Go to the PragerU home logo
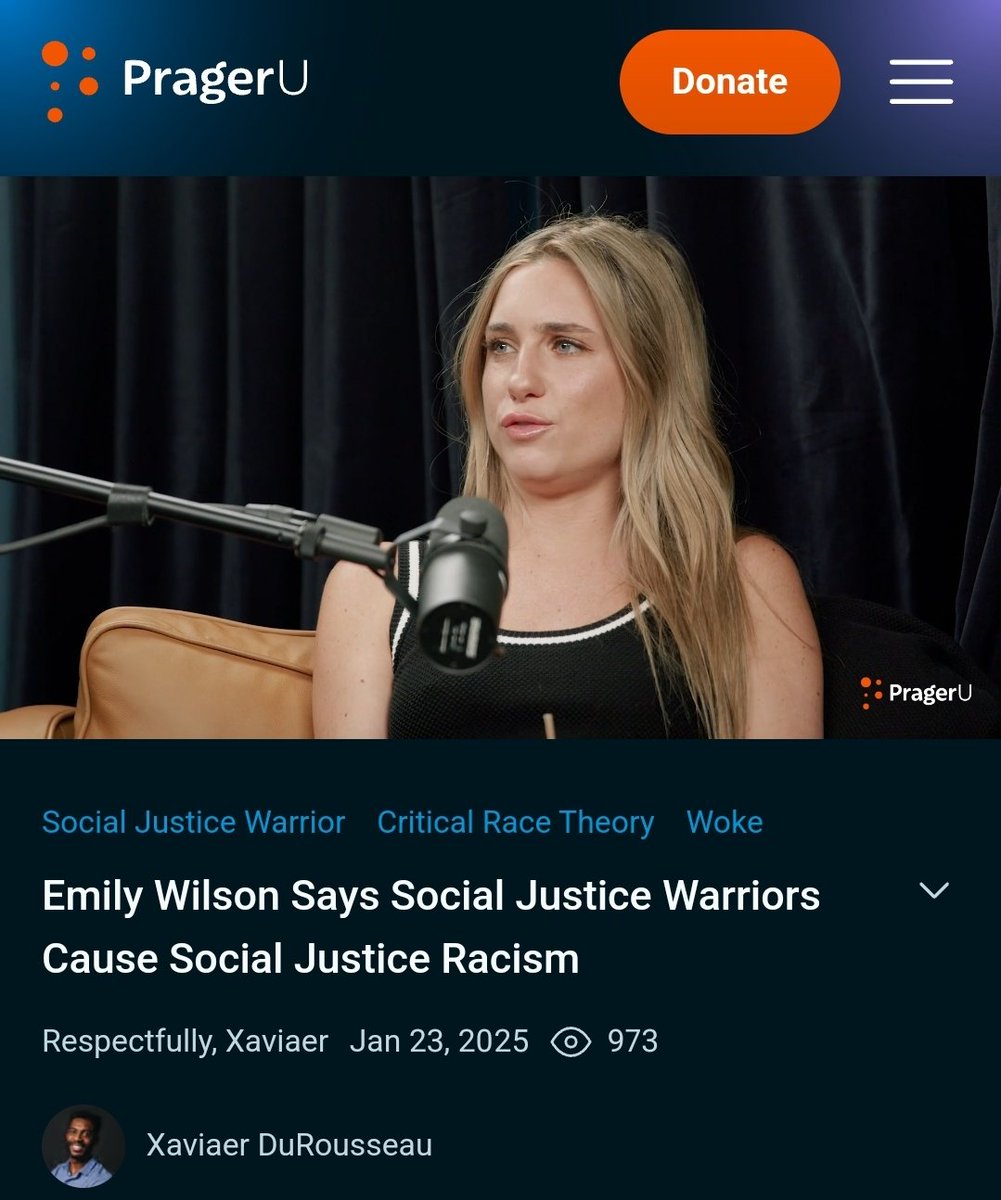This screenshot has width=1001, height=1200. pos(176,80)
